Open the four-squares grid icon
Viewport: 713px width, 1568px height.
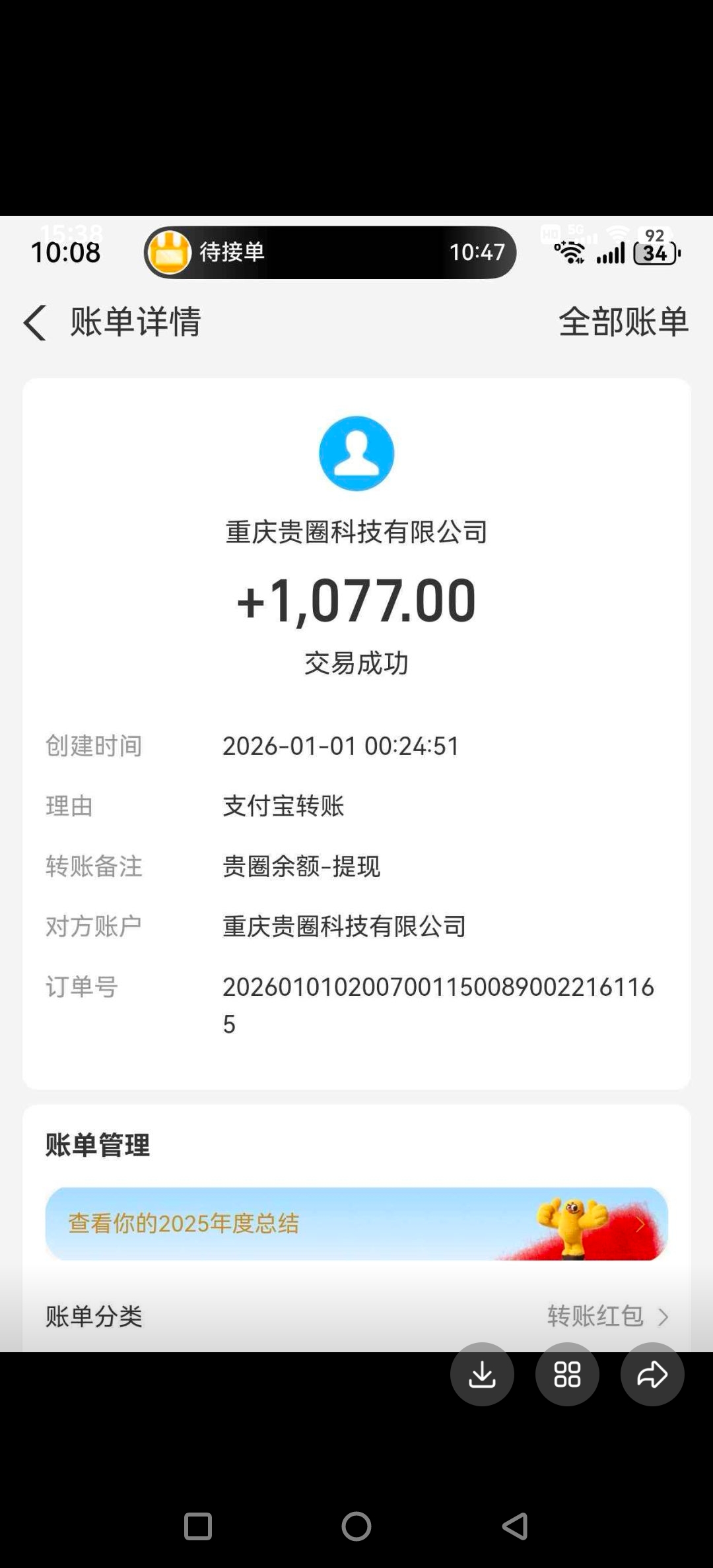567,1375
